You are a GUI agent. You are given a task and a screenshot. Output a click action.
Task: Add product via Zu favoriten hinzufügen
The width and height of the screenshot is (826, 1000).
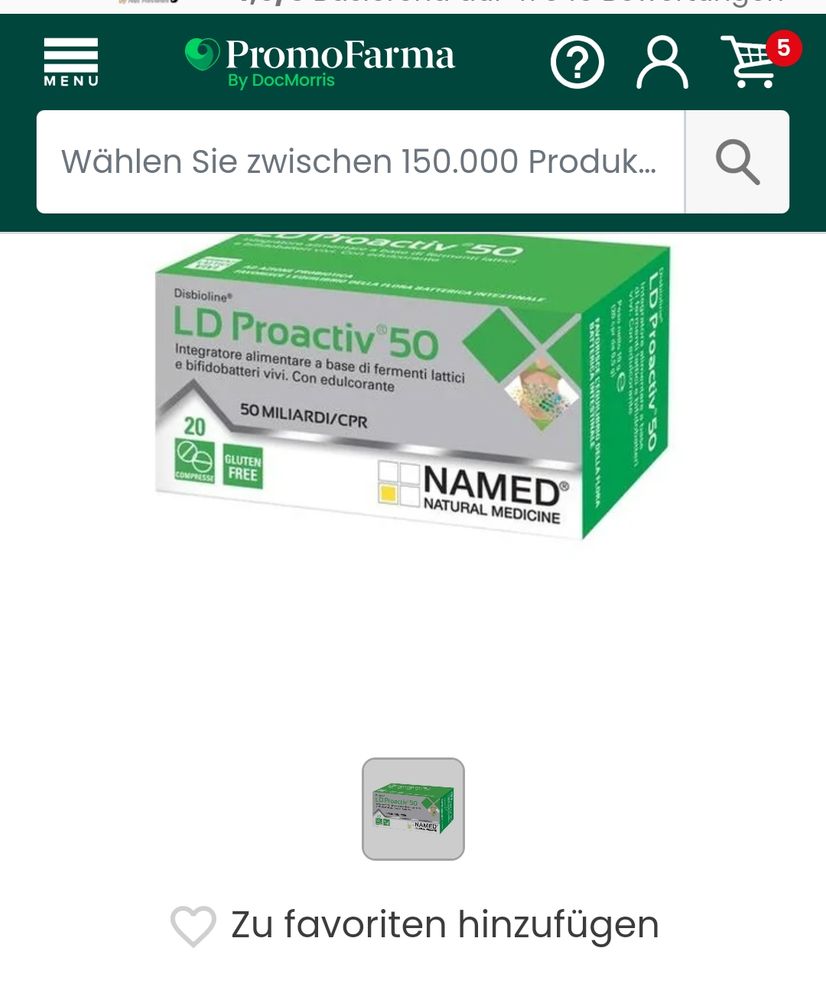pyautogui.click(x=414, y=925)
